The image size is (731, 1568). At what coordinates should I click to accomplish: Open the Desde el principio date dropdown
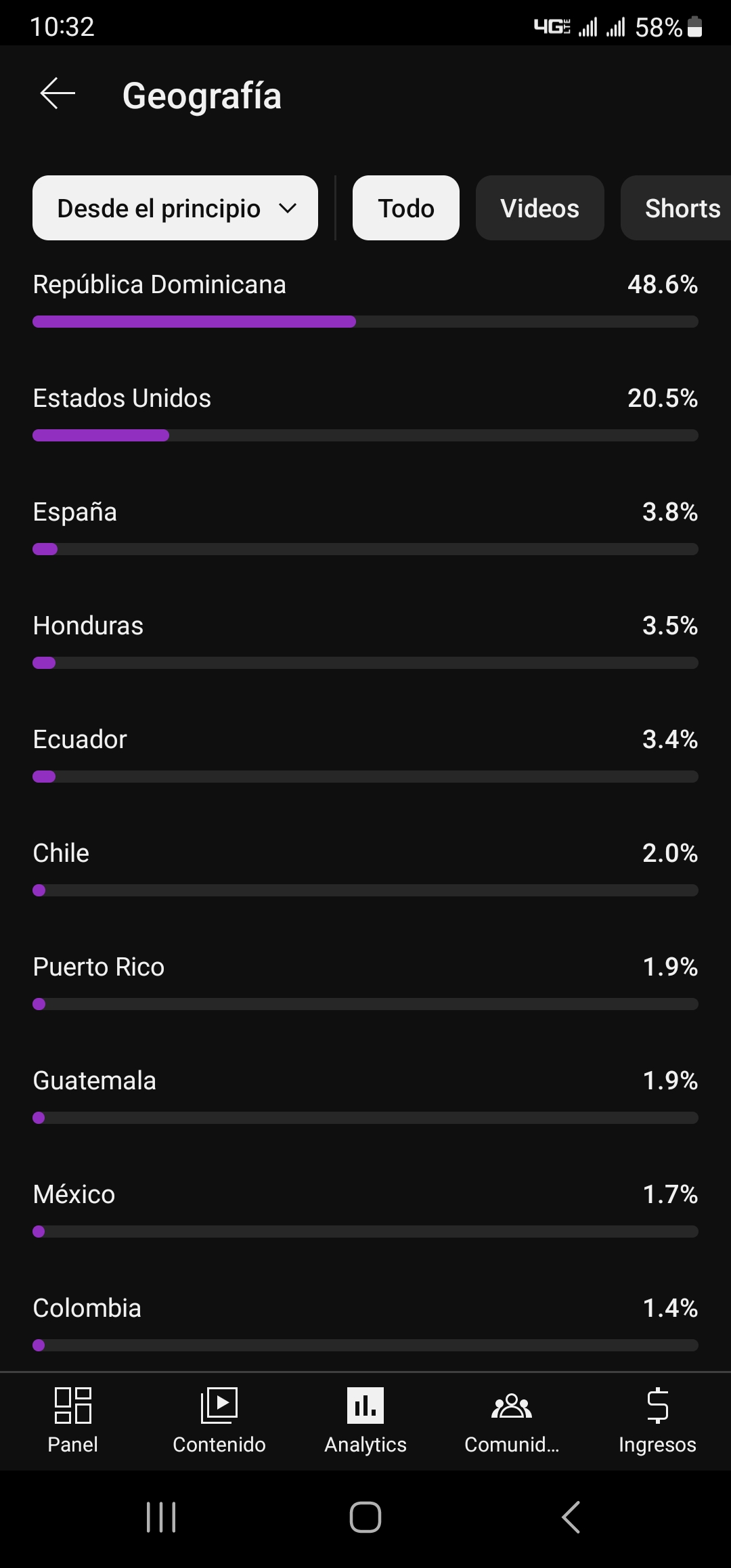coord(175,208)
